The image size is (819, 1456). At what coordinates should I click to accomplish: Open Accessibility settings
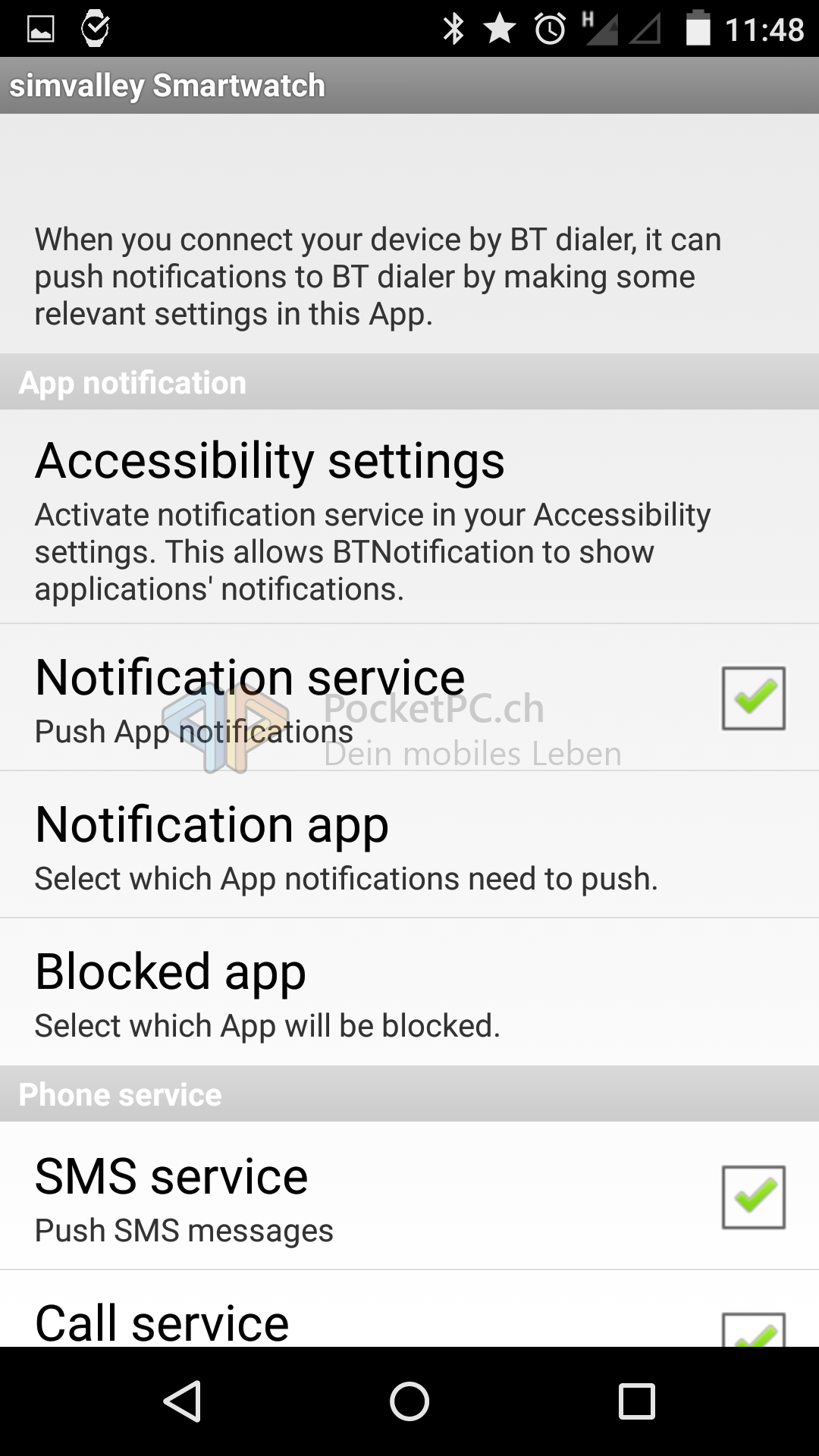pos(409,517)
